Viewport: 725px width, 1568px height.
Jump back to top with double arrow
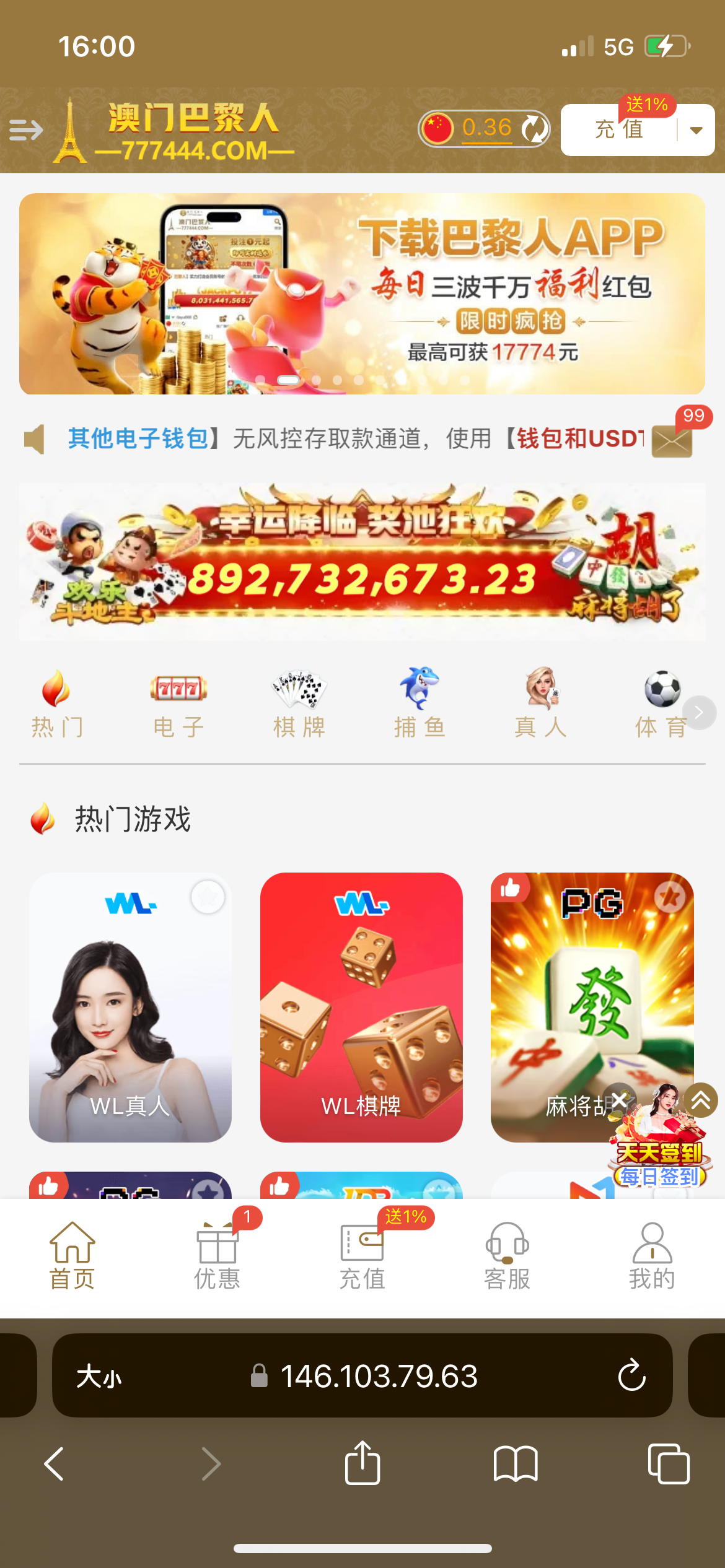(701, 1100)
